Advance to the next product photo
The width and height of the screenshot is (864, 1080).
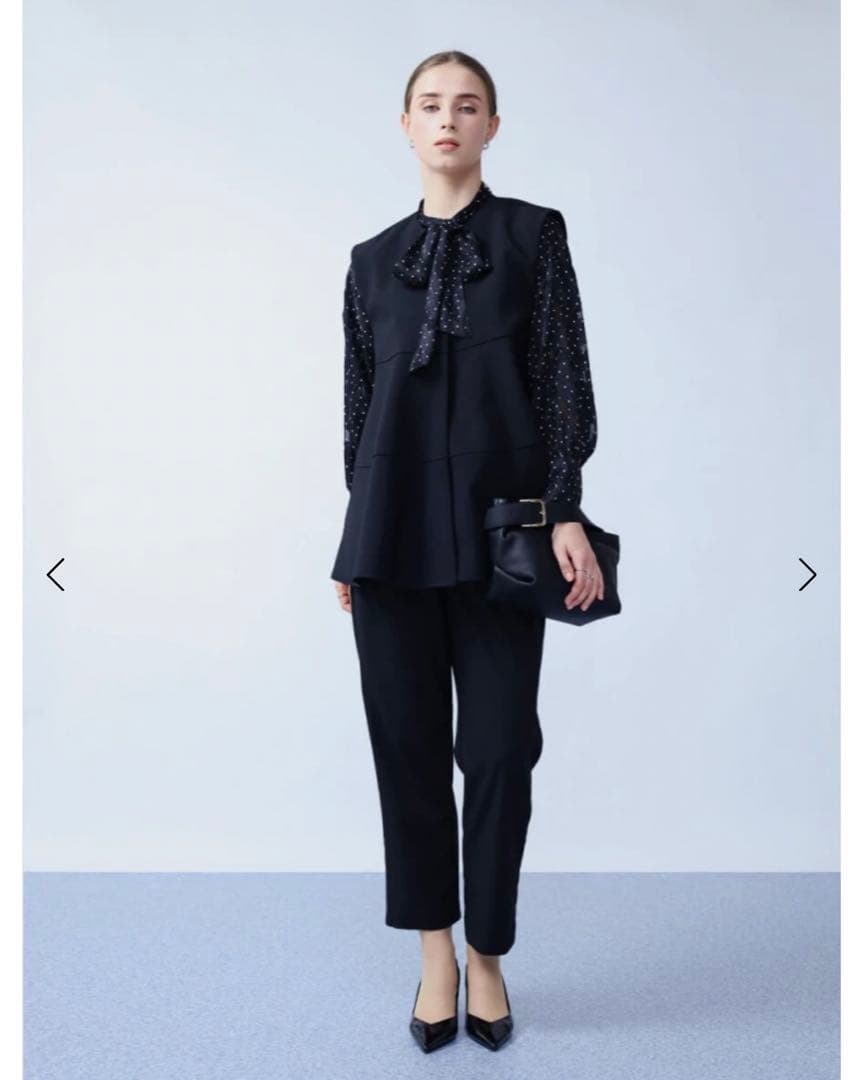(x=807, y=574)
